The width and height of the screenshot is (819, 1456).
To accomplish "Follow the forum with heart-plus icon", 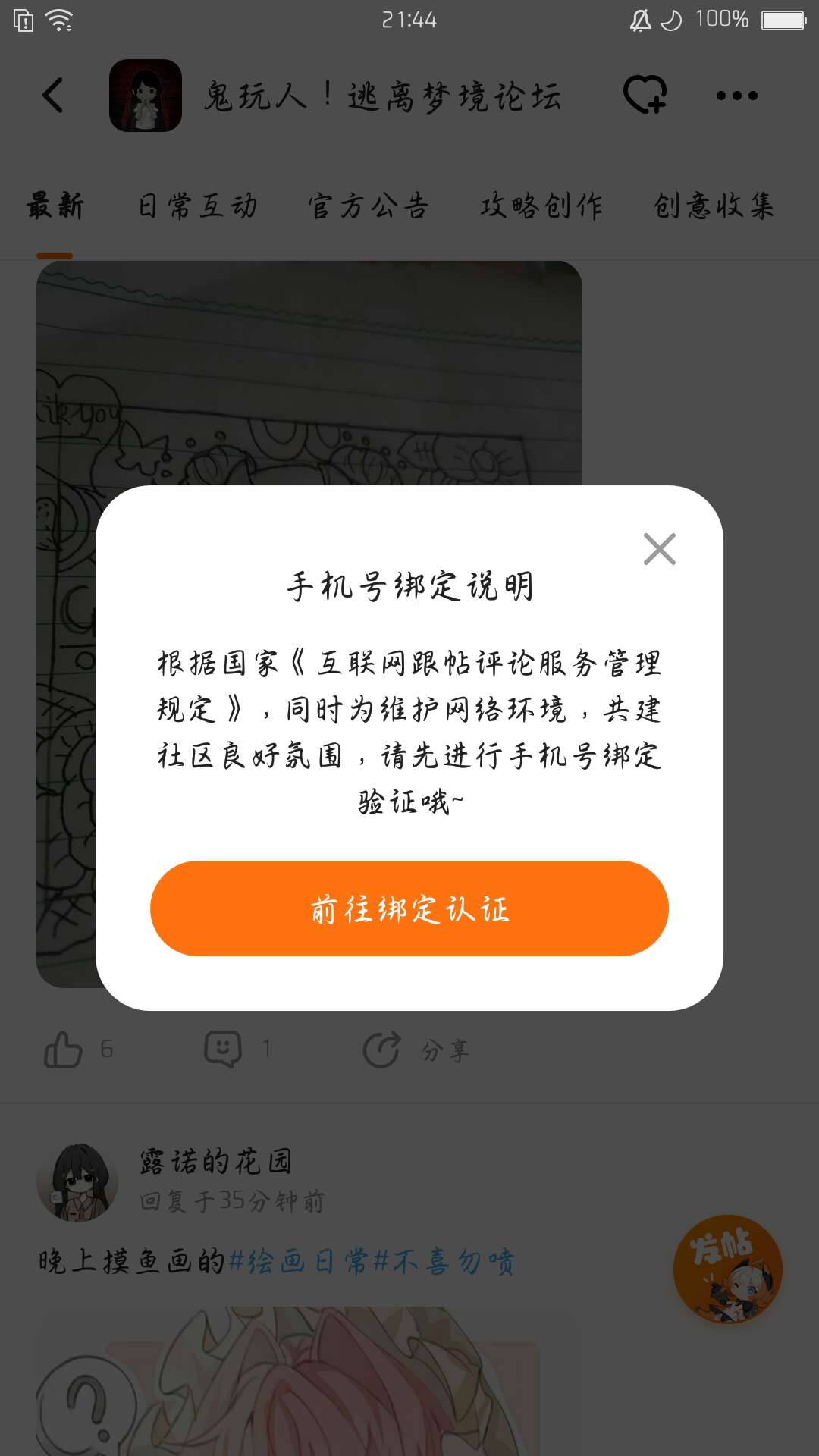I will (645, 96).
